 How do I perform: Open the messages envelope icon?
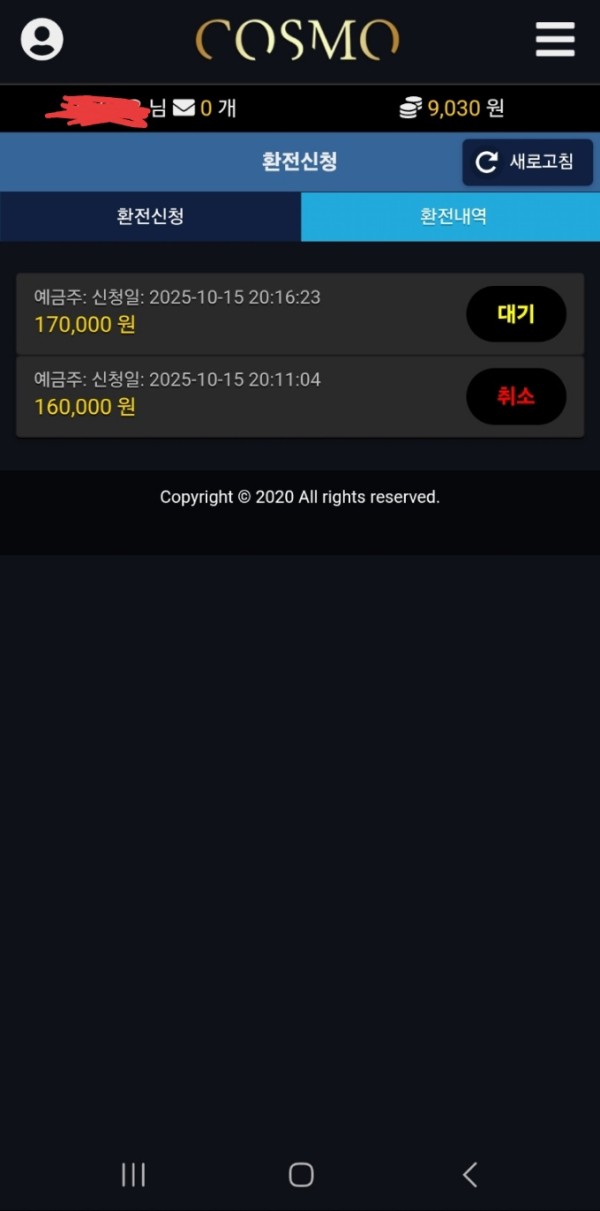click(184, 108)
